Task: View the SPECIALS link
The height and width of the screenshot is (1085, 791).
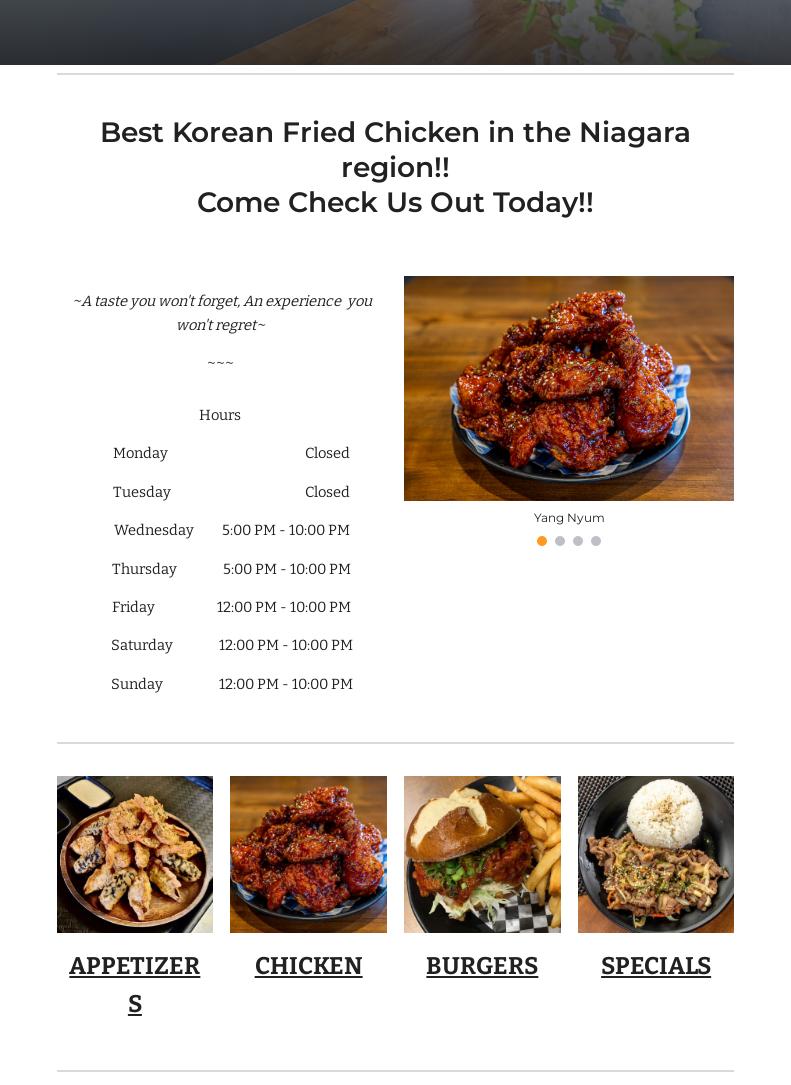Action: (x=656, y=966)
